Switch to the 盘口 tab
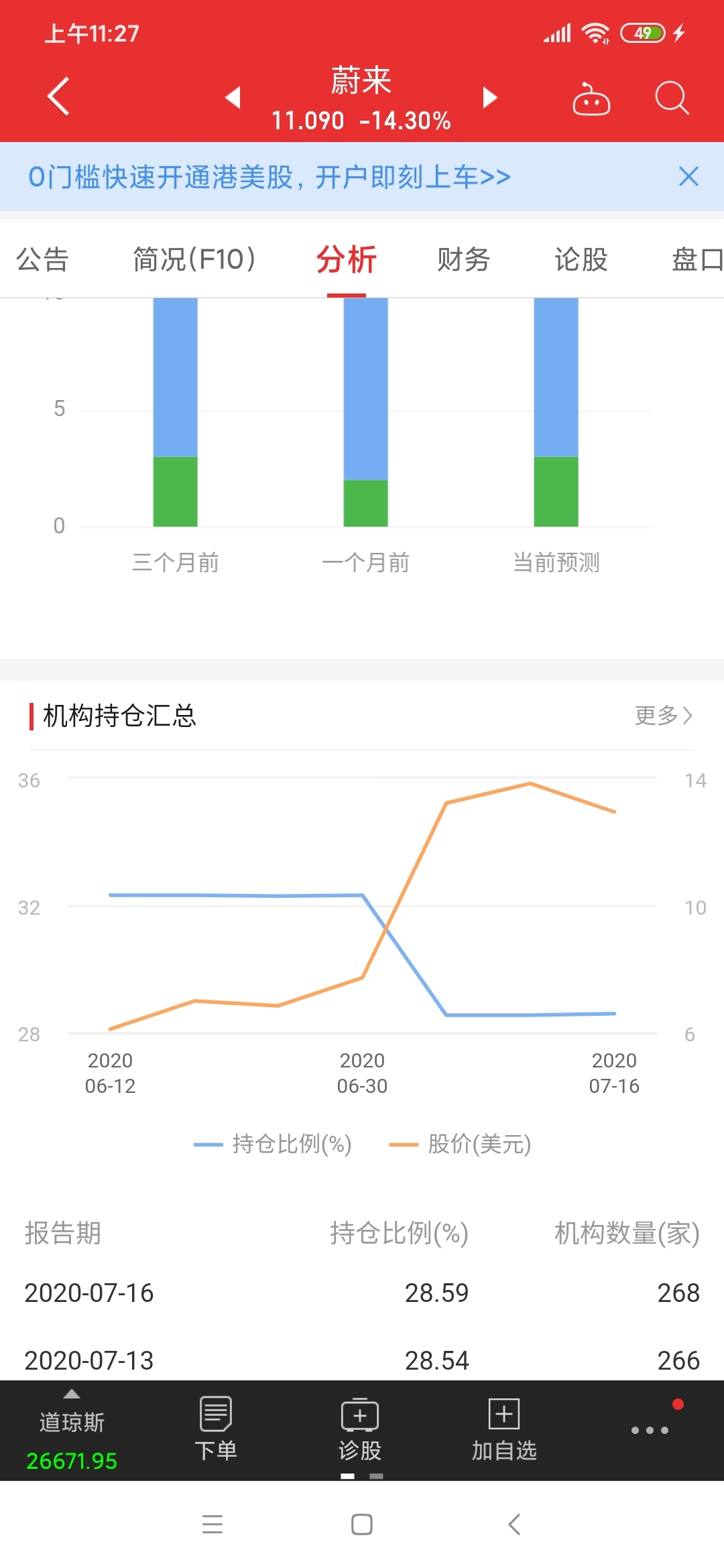Viewport: 724px width, 1568px height. [x=697, y=259]
